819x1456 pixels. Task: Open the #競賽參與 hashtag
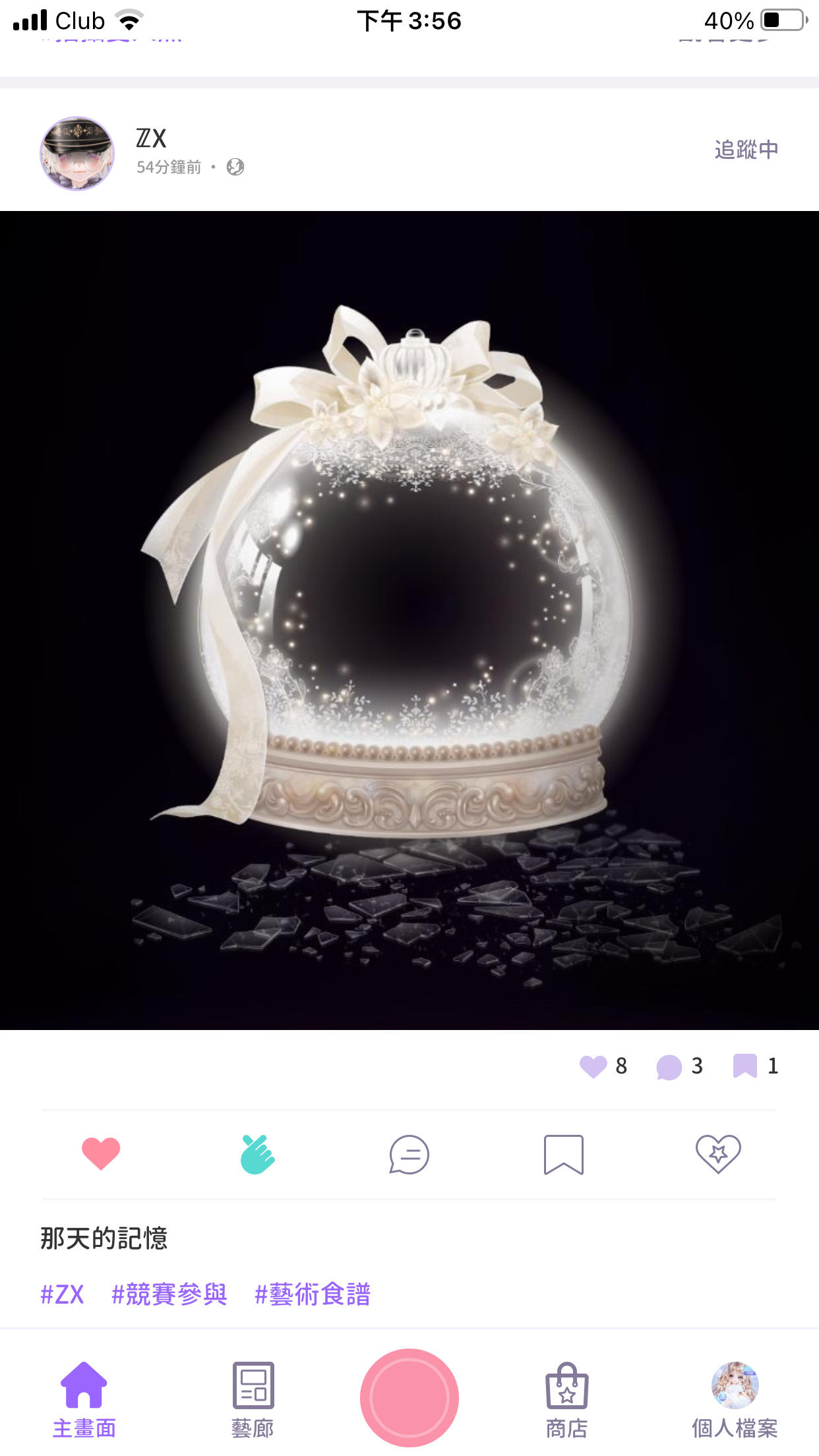(169, 1294)
